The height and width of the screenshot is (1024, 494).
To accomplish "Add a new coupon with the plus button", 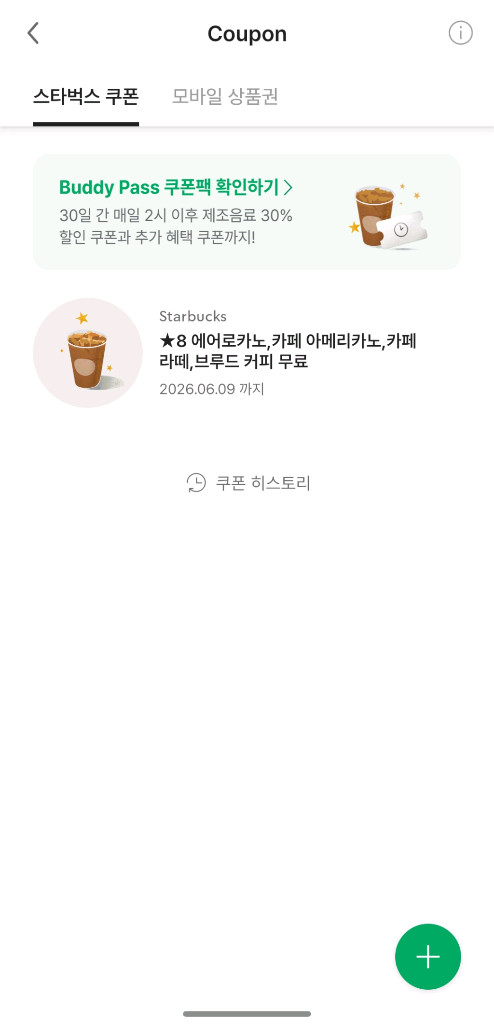I will (x=428, y=957).
